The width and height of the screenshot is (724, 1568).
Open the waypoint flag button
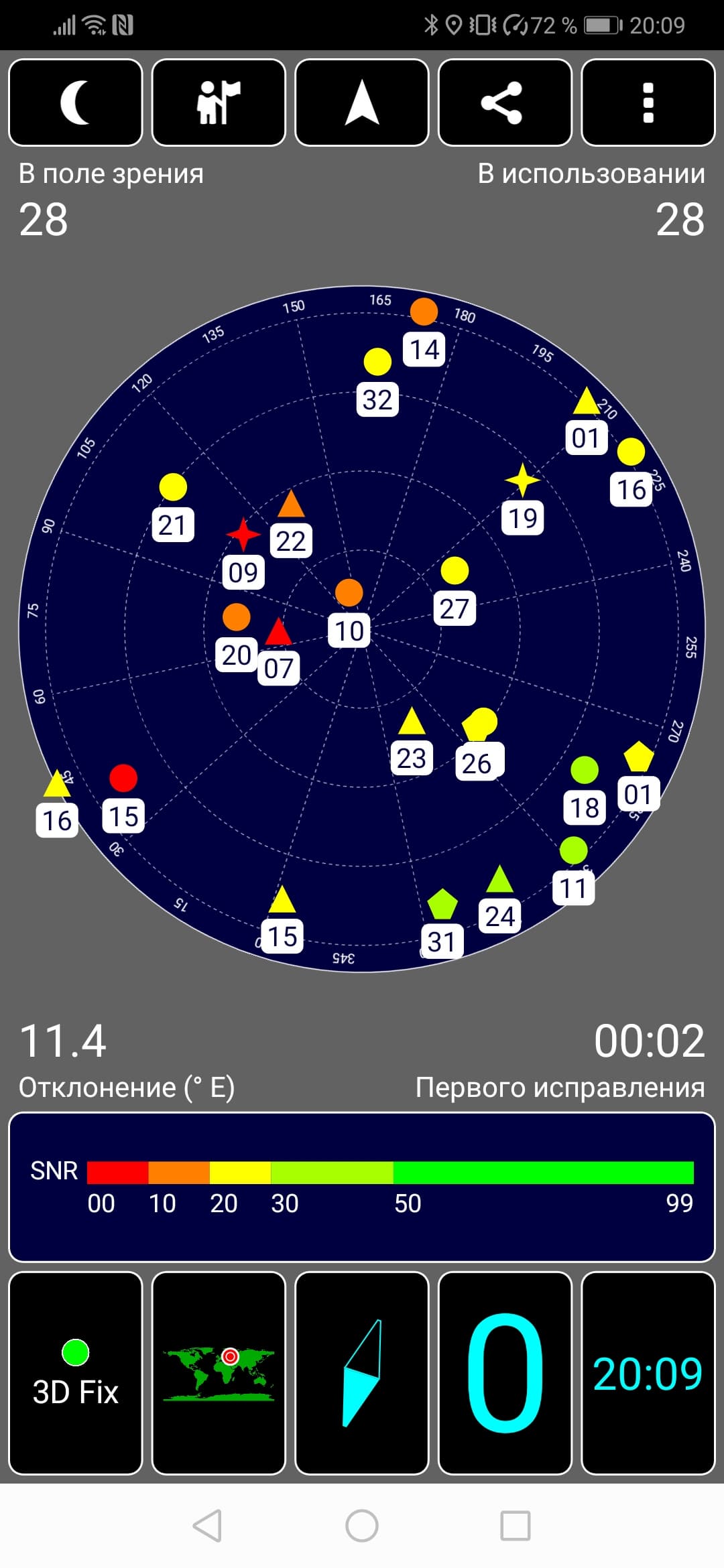(x=219, y=103)
